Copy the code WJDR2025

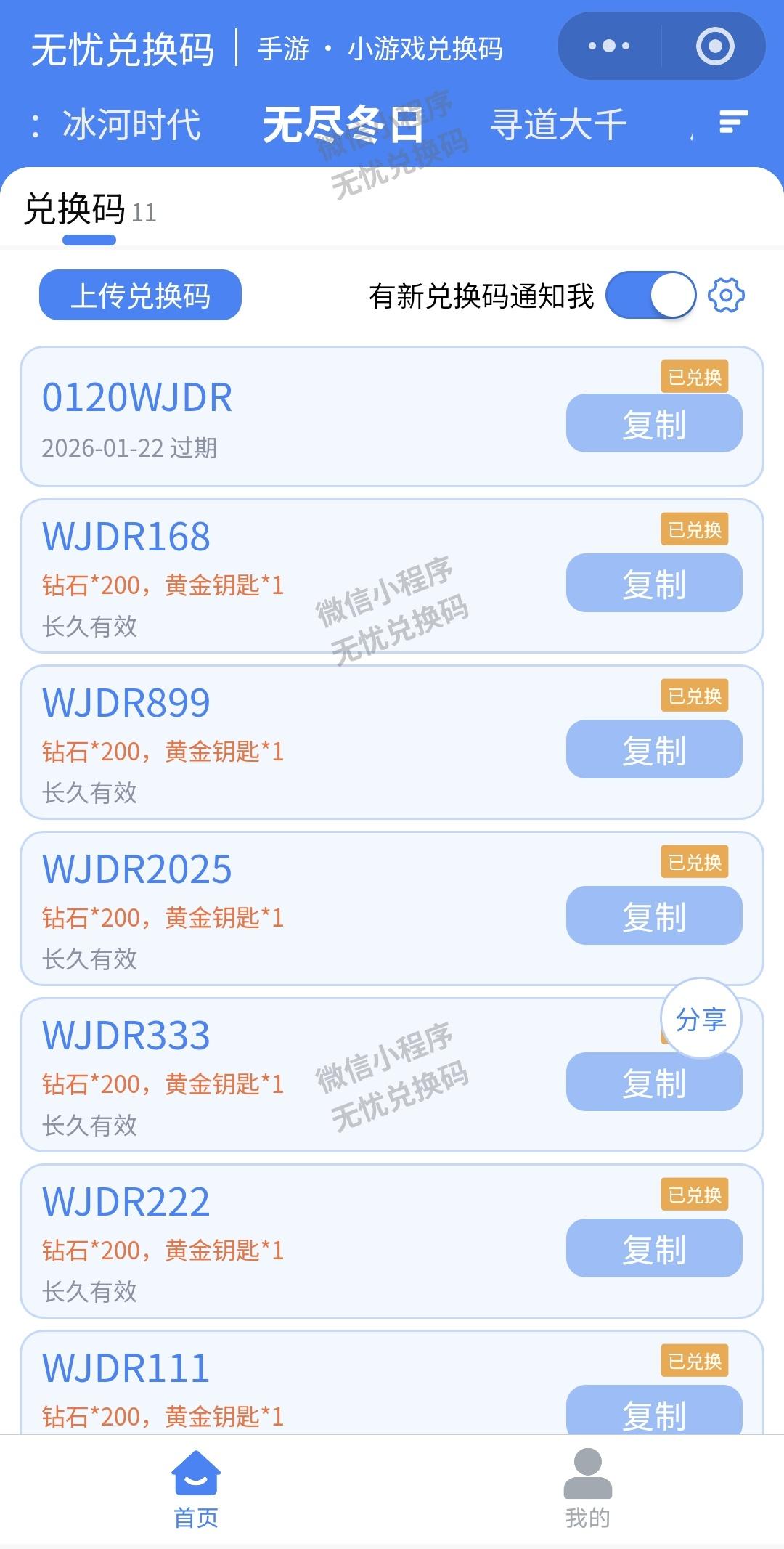click(x=654, y=916)
